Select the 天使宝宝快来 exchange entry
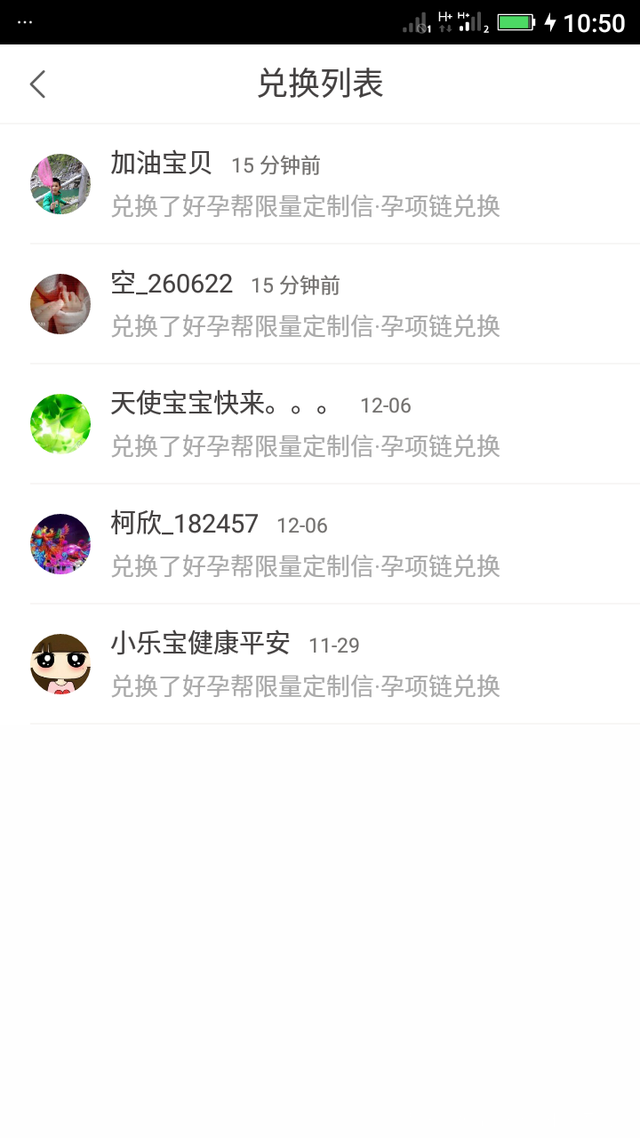Image resolution: width=640 pixels, height=1138 pixels. [x=320, y=425]
